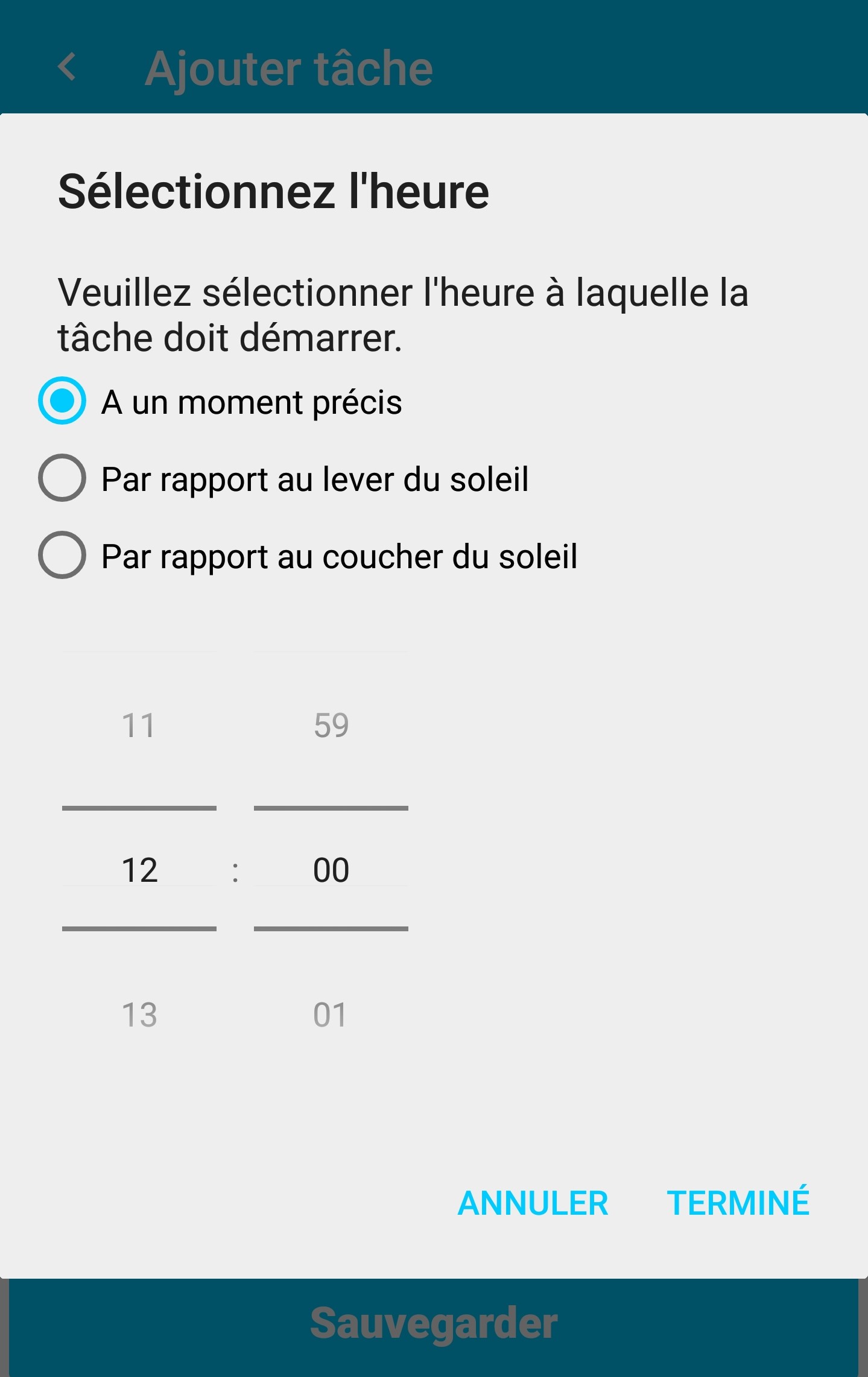868x1377 pixels.
Task: Tap minute 59 in the time picker
Action: [x=331, y=725]
